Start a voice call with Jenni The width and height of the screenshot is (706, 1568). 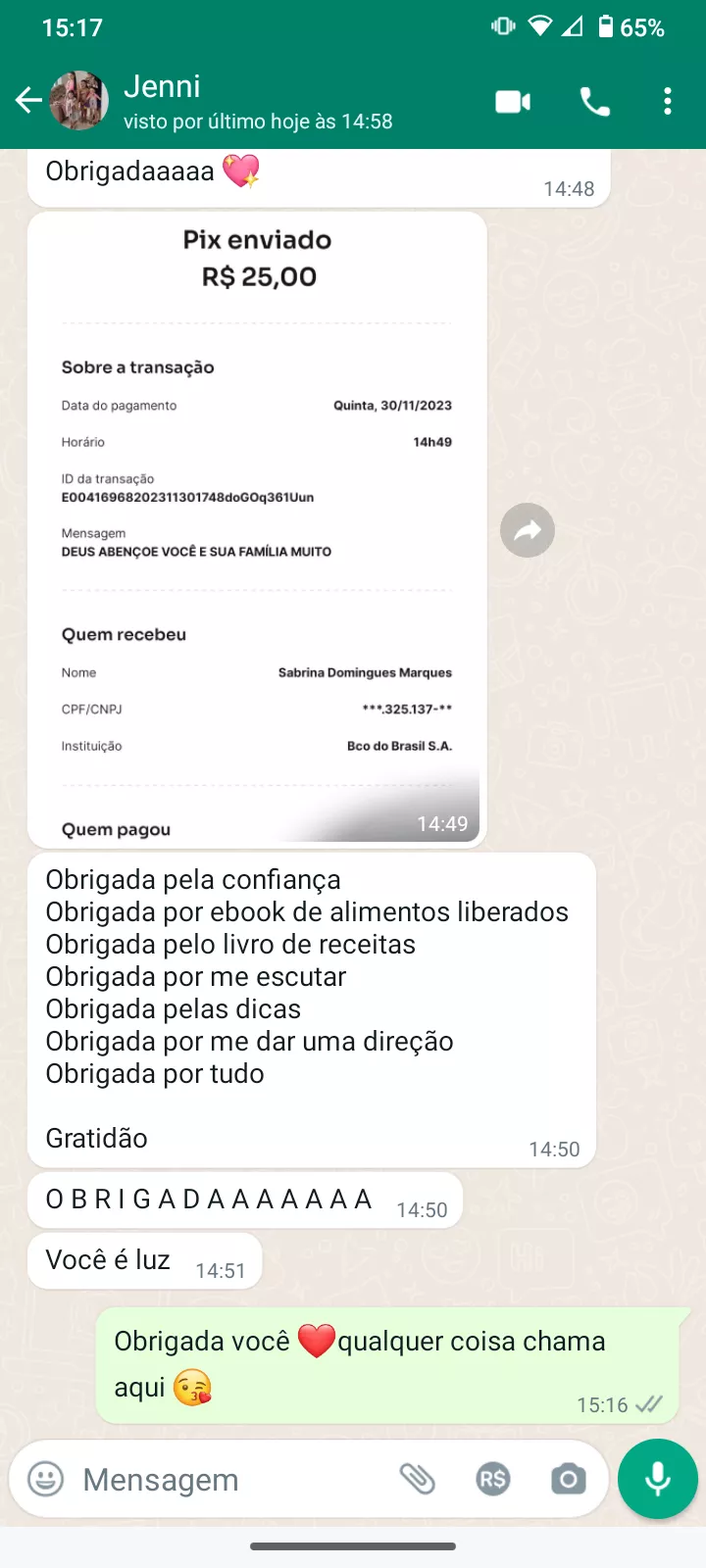(594, 101)
